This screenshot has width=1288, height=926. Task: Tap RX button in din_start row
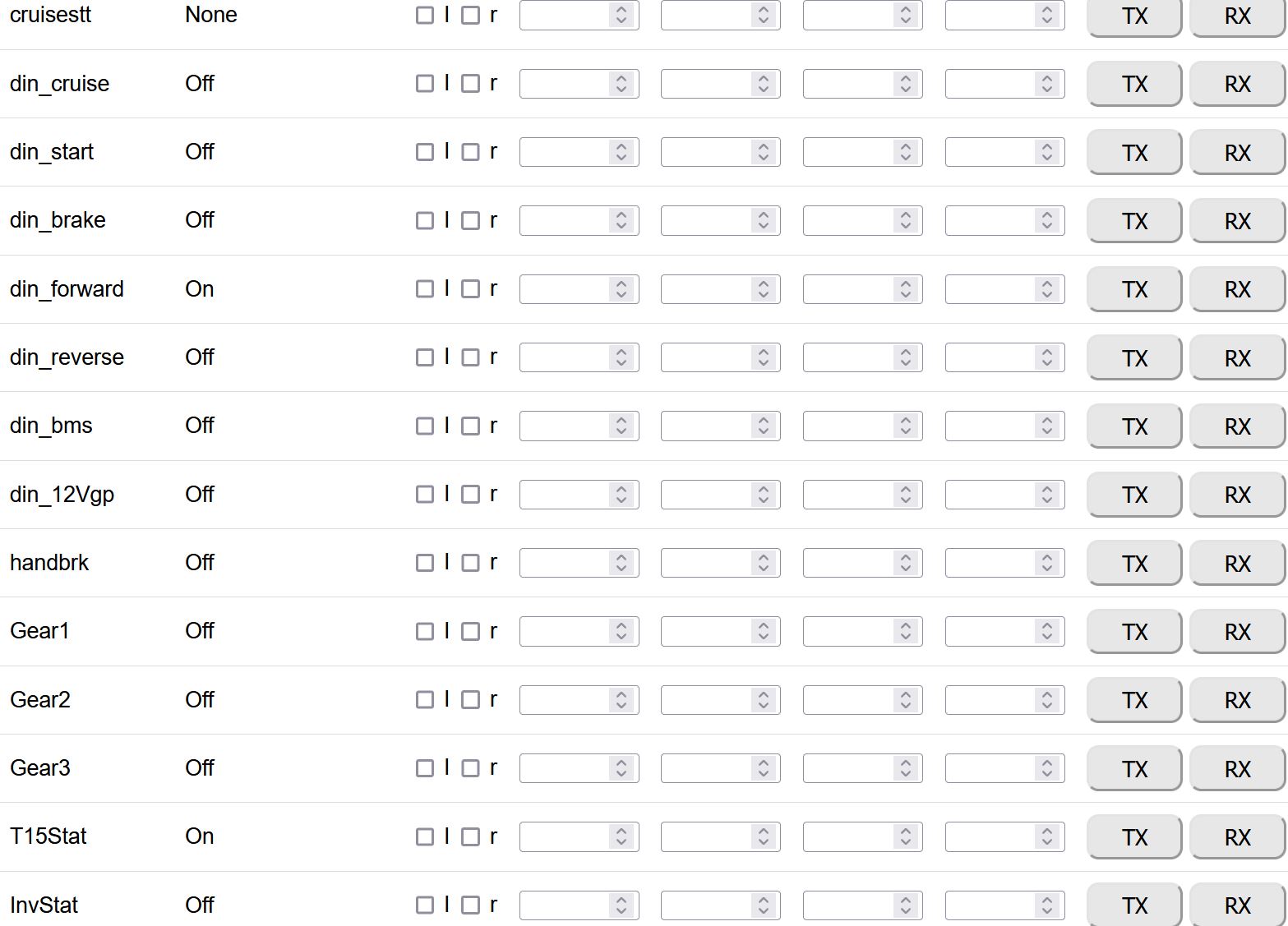(1236, 153)
